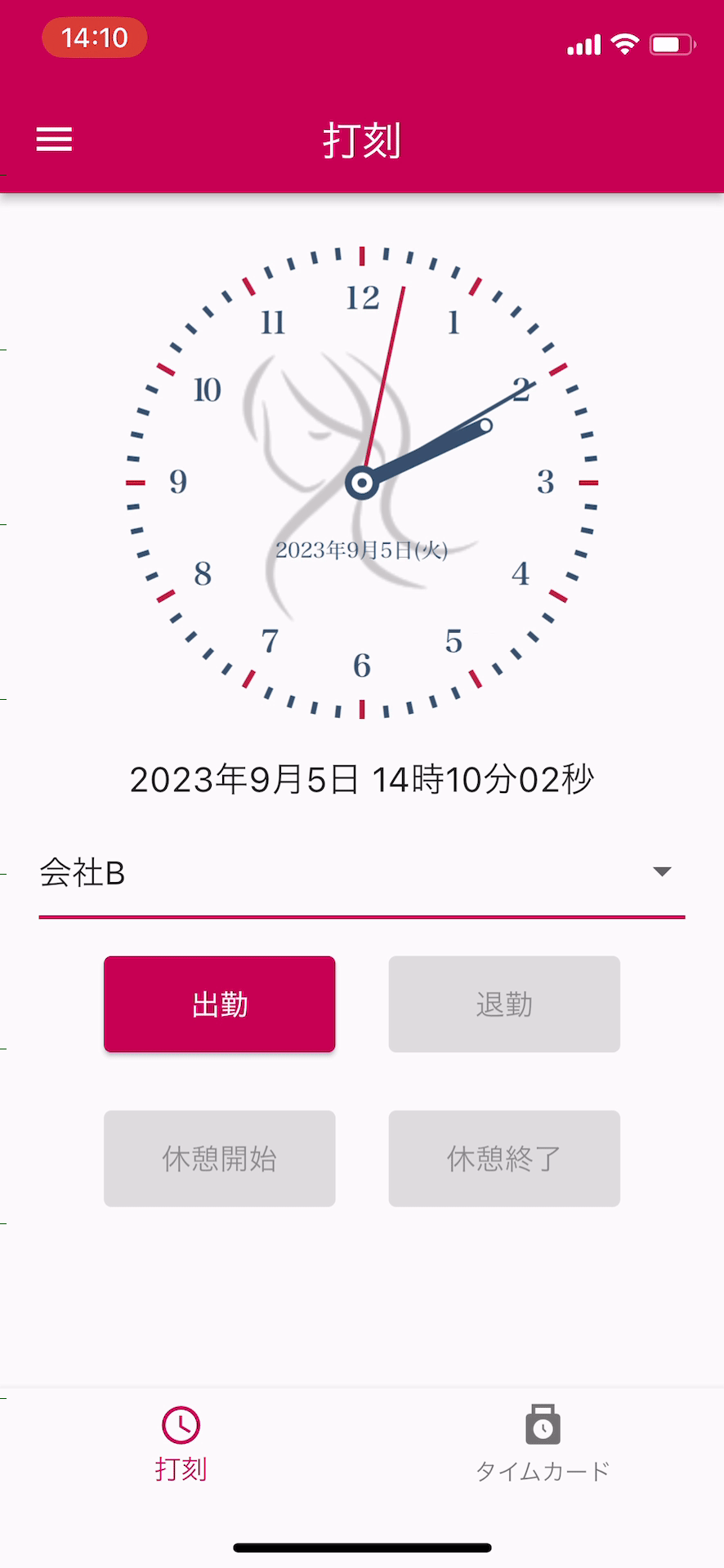This screenshot has width=724, height=1568.
Task: Switch to the タイムカード tab
Action: tap(543, 1445)
